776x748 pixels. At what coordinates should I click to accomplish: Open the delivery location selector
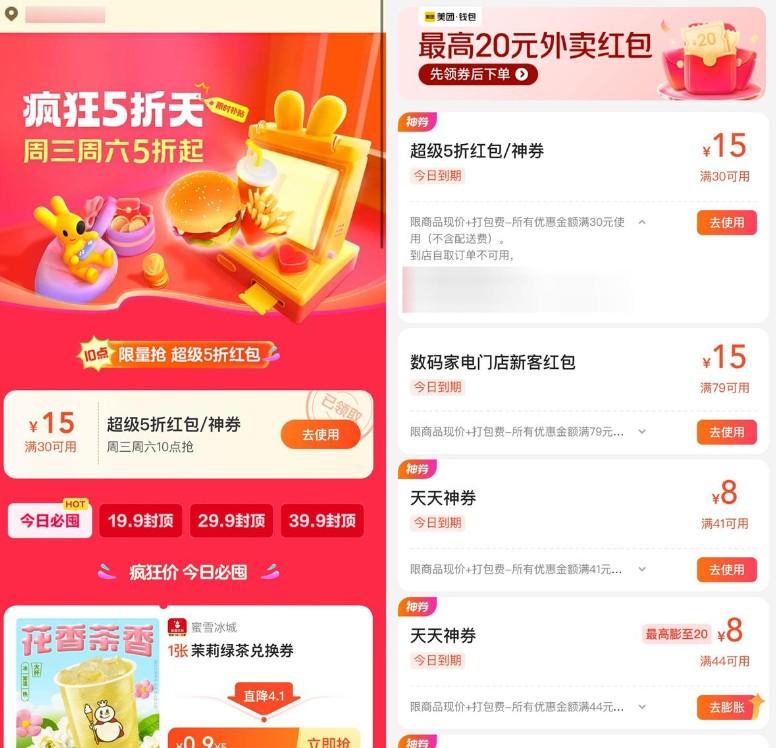point(60,14)
